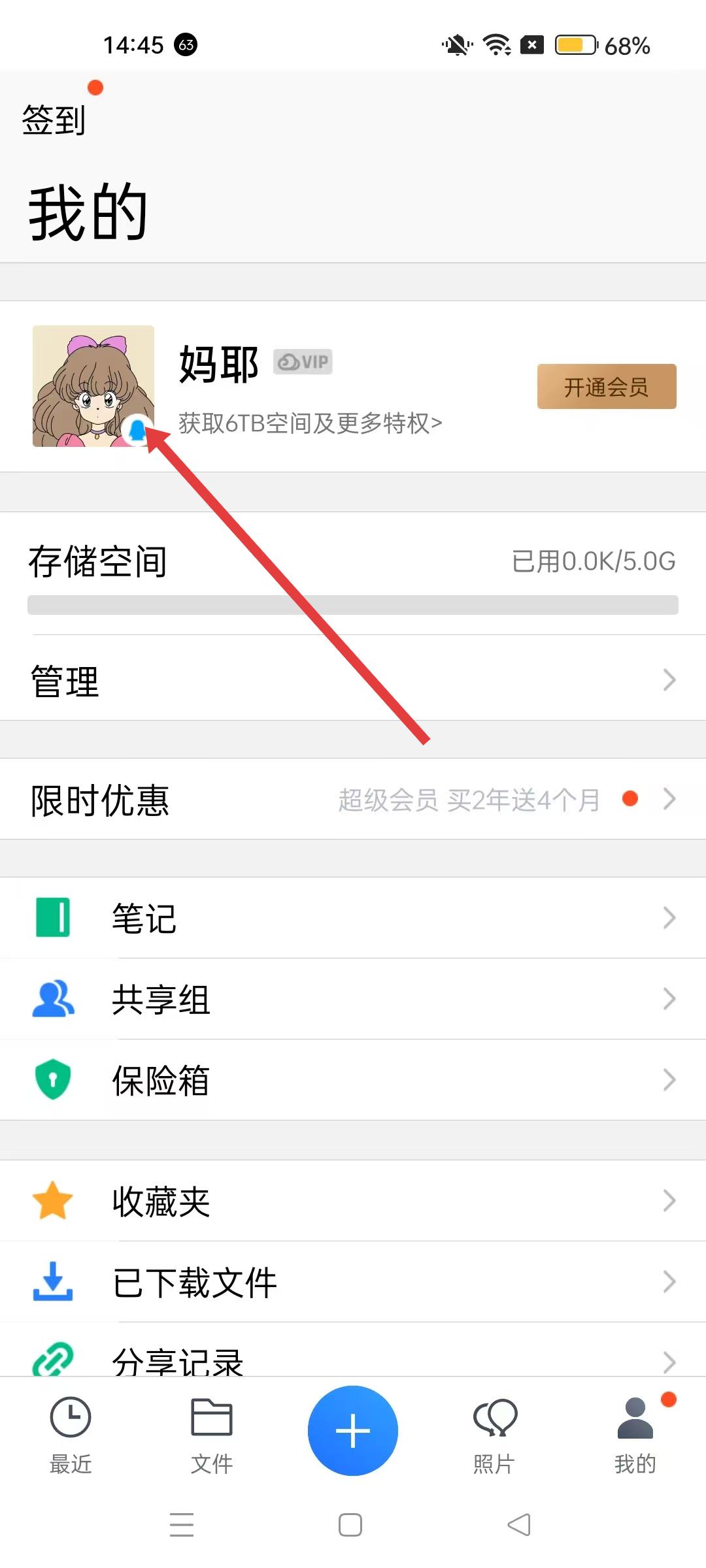Go back with the system back button
This screenshot has height=1568, width=706.
(x=519, y=1525)
